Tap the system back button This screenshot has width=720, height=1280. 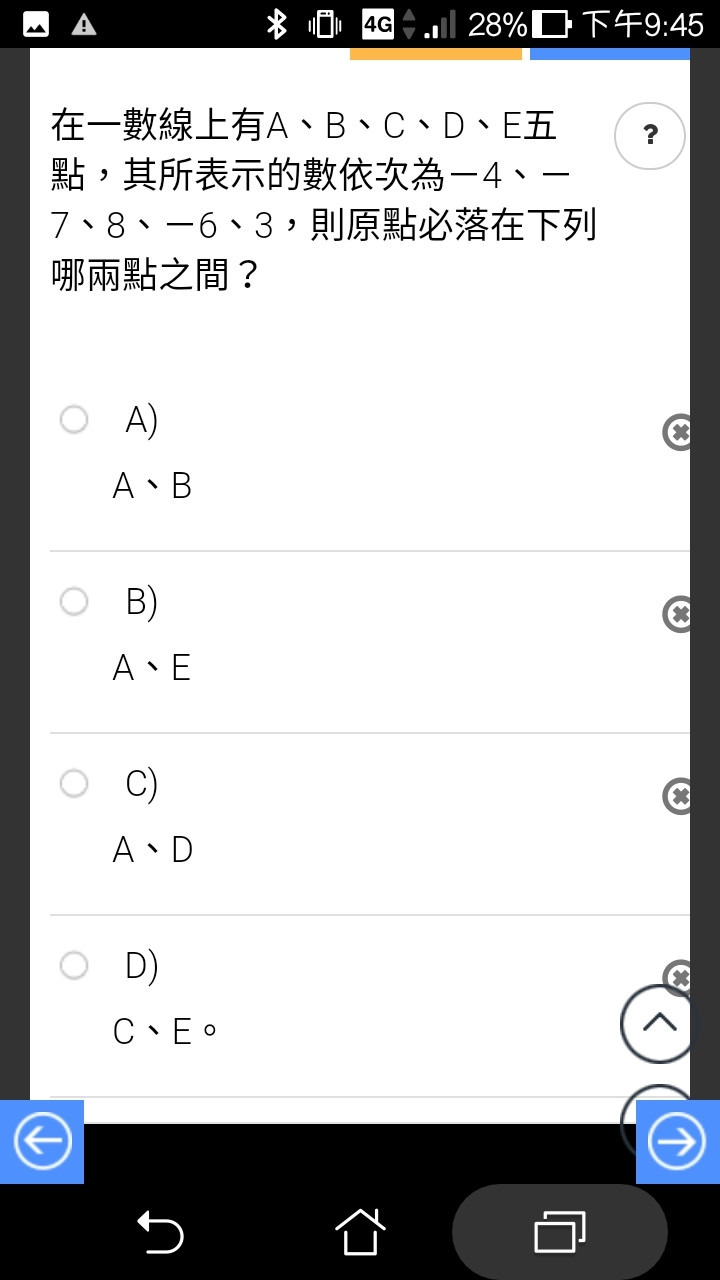(x=160, y=1231)
